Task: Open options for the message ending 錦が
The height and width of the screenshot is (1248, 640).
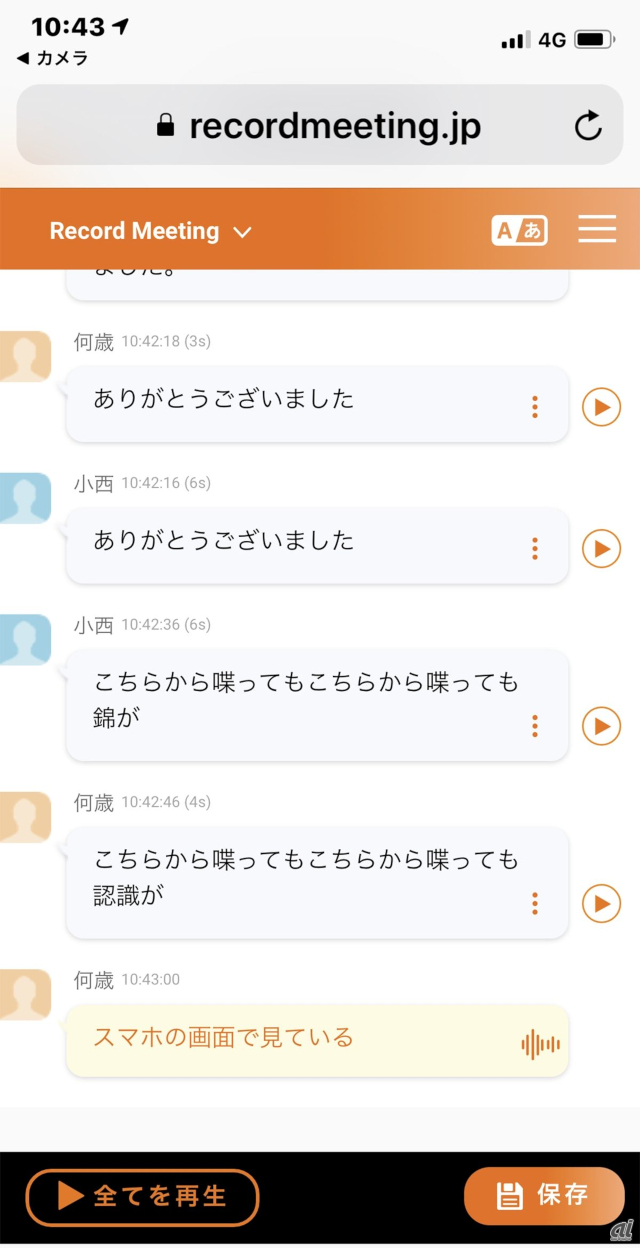Action: pos(535,726)
